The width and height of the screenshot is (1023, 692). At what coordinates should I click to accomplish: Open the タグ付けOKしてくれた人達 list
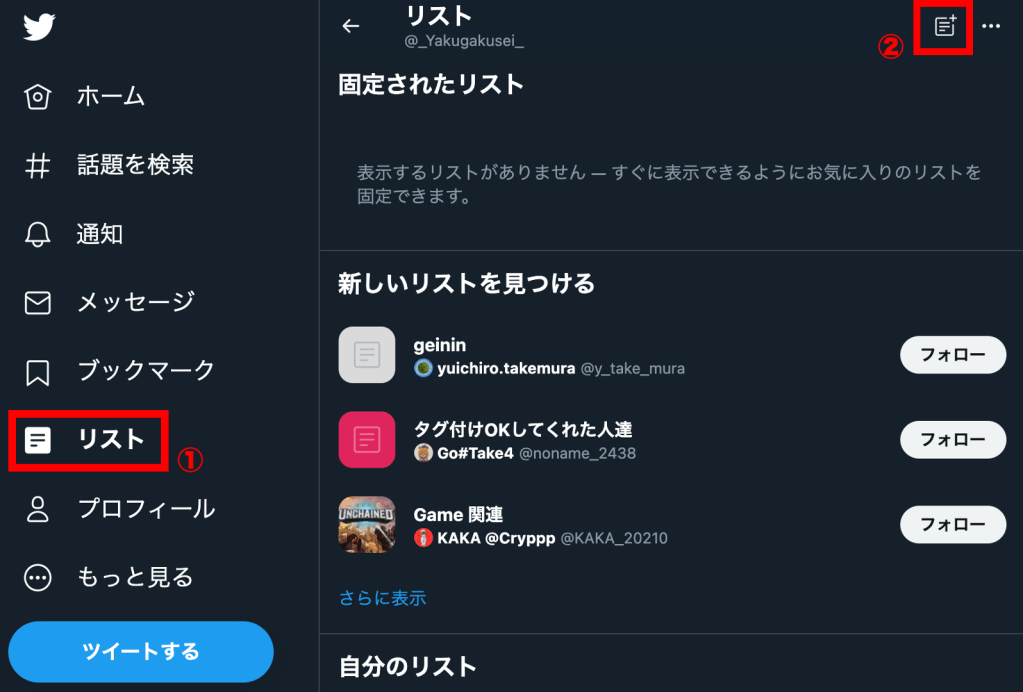523,430
